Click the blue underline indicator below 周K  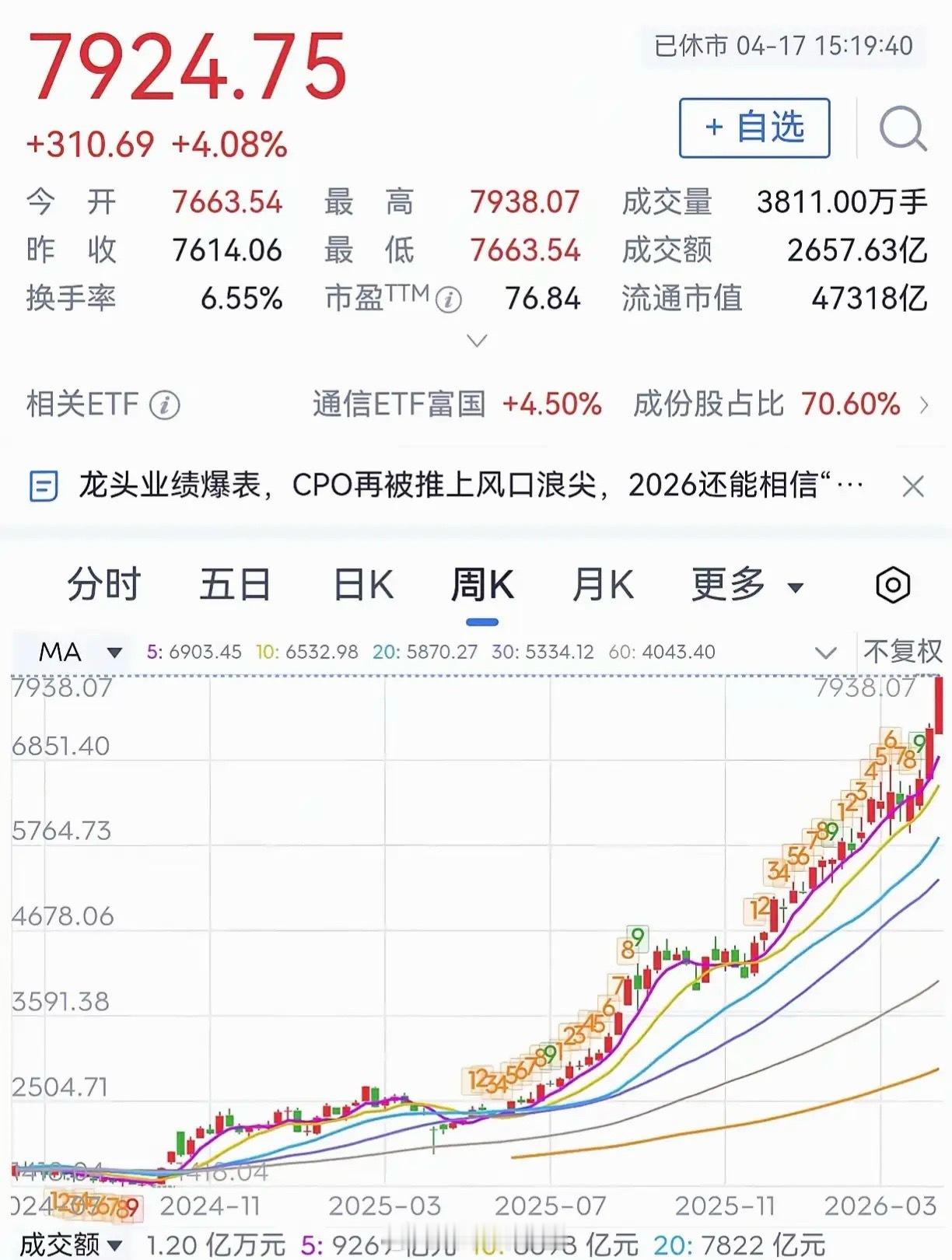pos(484,621)
